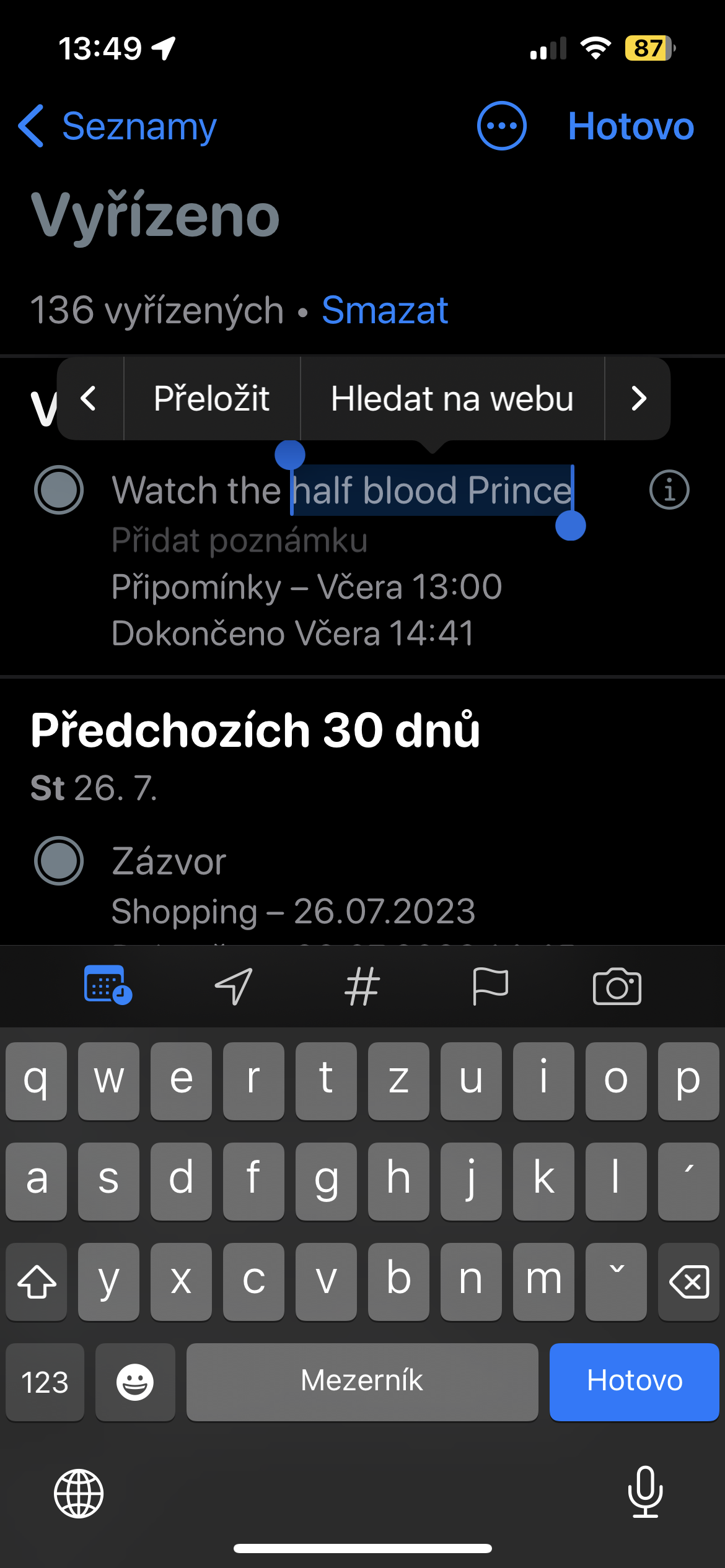Open the date and time toolbar option
The height and width of the screenshot is (1568, 725).
(108, 985)
